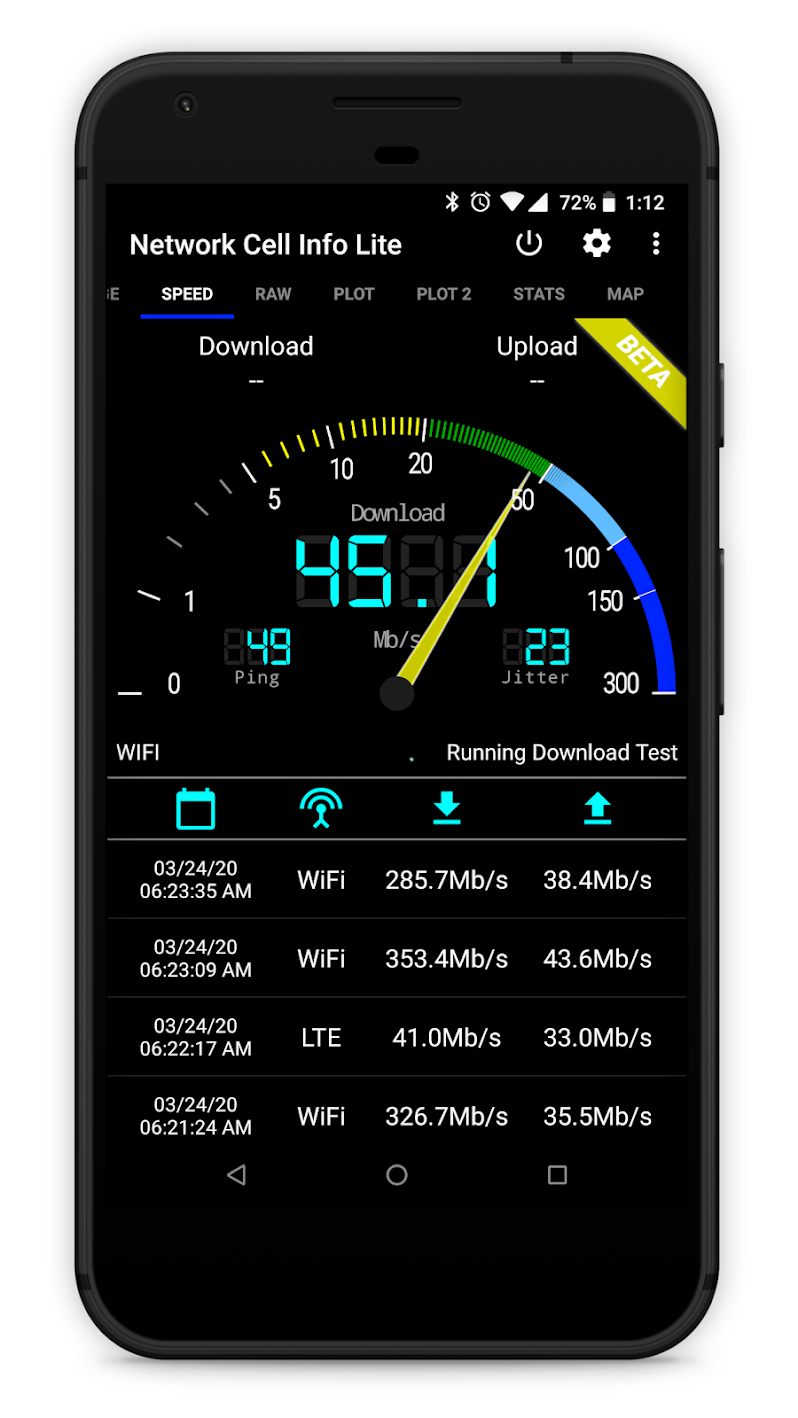Show the MAP tab
The width and height of the screenshot is (798, 1418).
click(625, 294)
